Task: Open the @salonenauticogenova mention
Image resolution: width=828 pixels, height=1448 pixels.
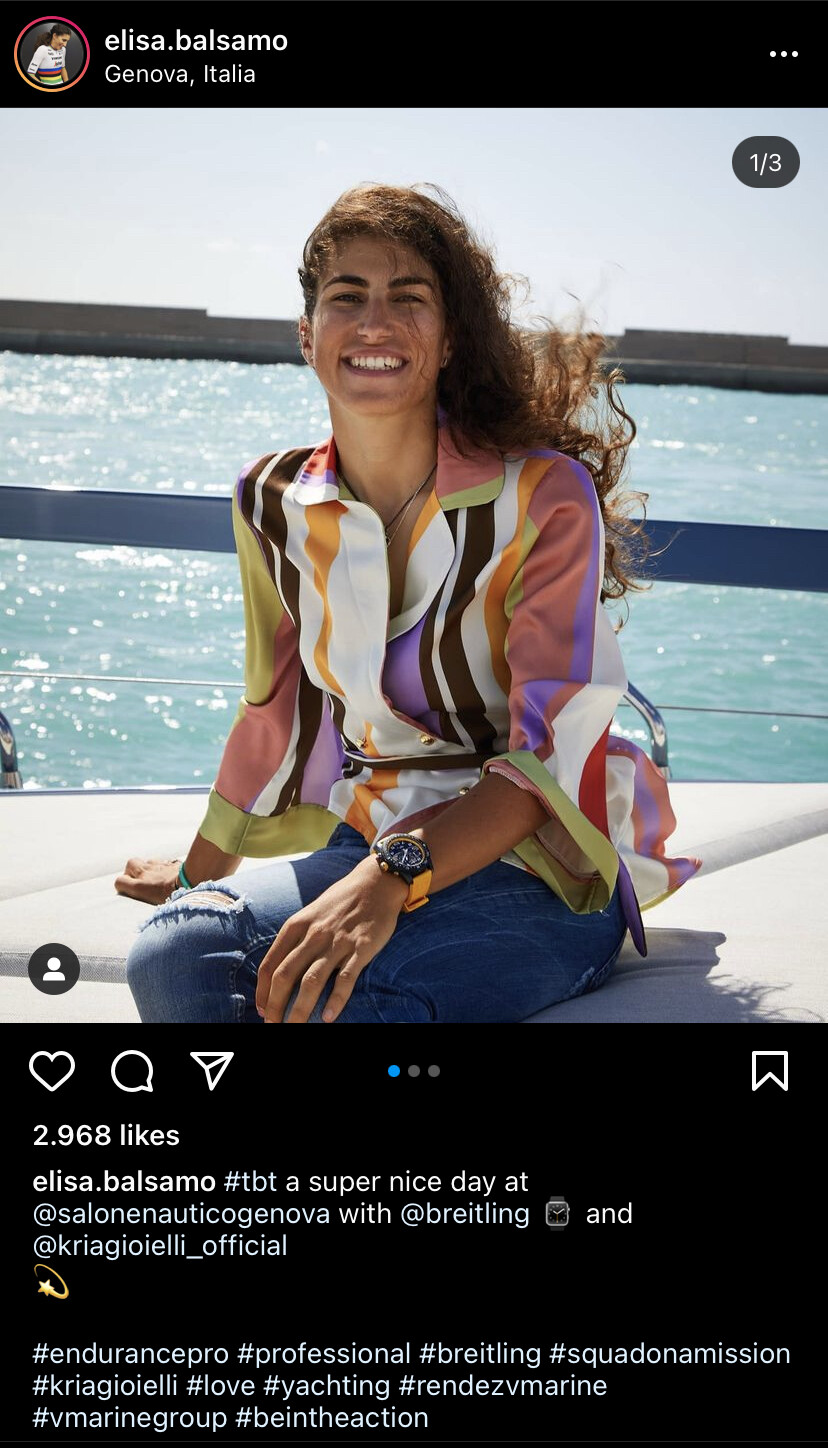Action: [181, 1214]
